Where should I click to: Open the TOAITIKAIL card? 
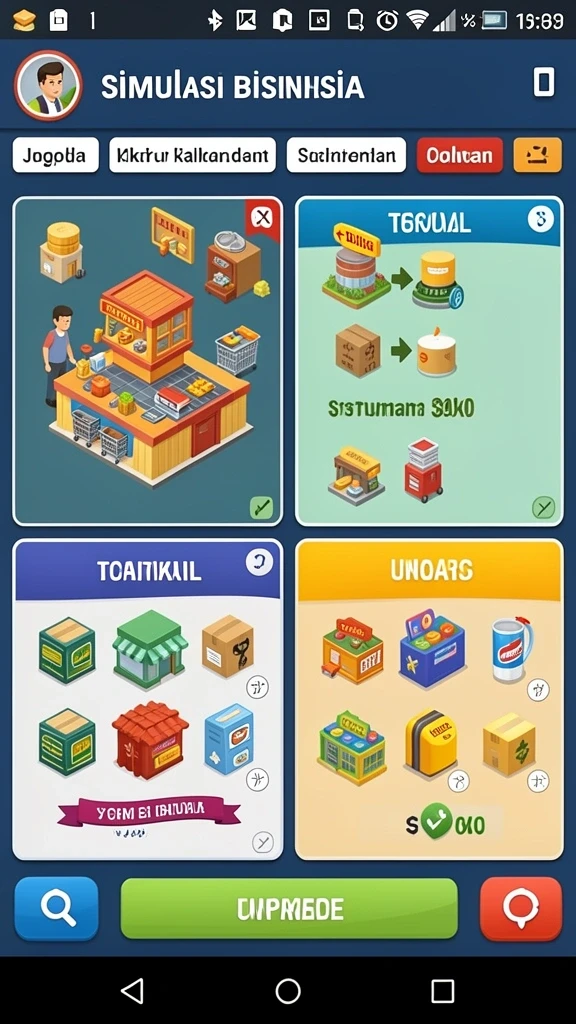148,699
